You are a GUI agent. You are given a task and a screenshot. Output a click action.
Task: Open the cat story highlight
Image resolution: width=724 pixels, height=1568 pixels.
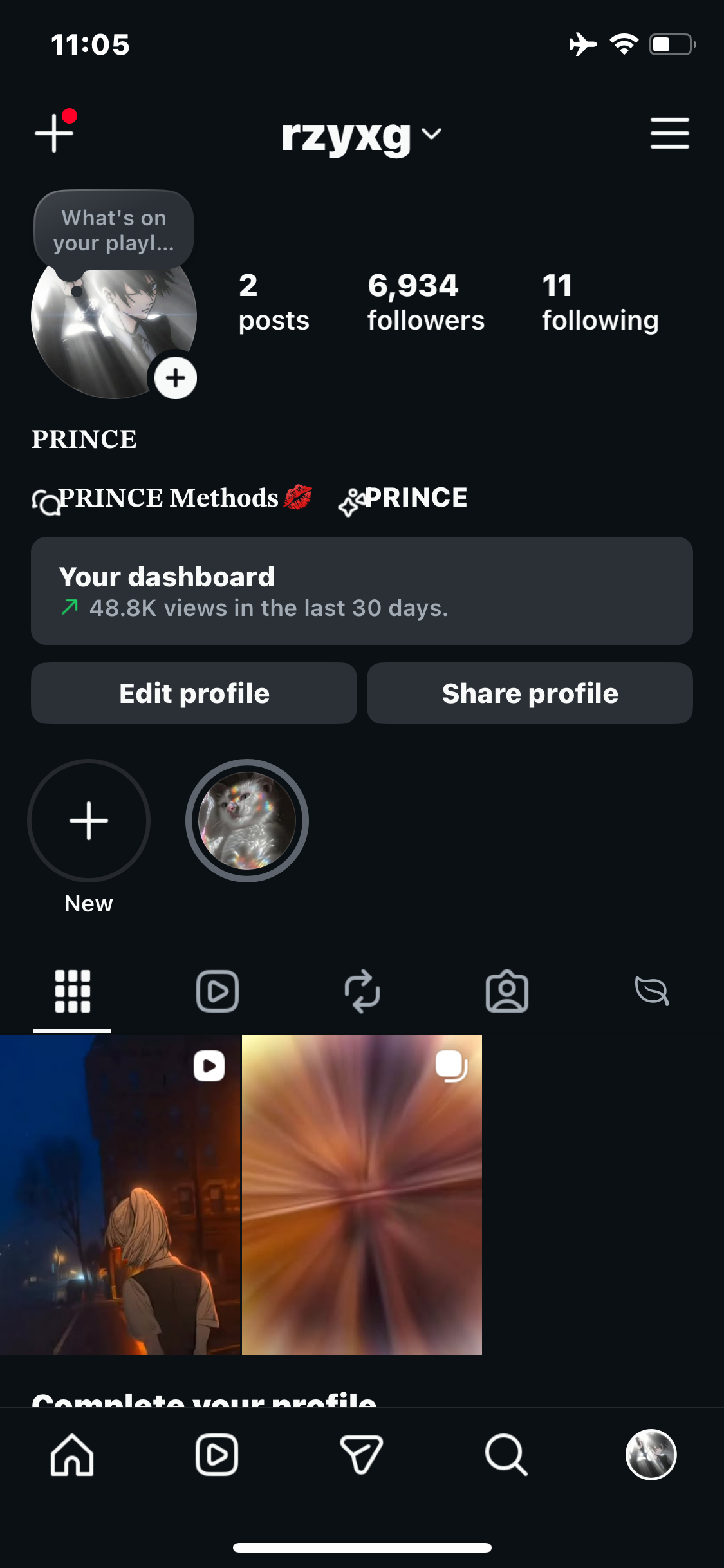247,821
